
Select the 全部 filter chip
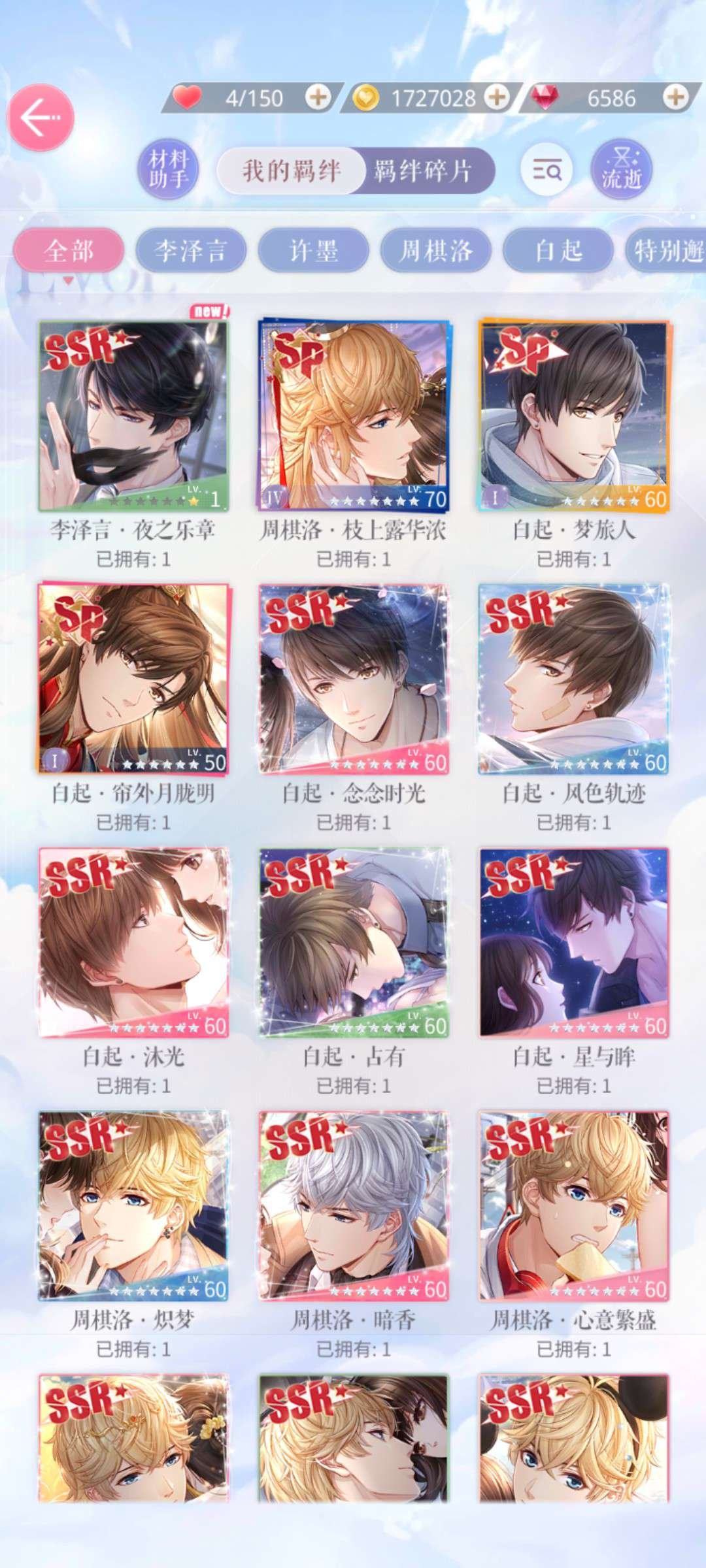[69, 251]
